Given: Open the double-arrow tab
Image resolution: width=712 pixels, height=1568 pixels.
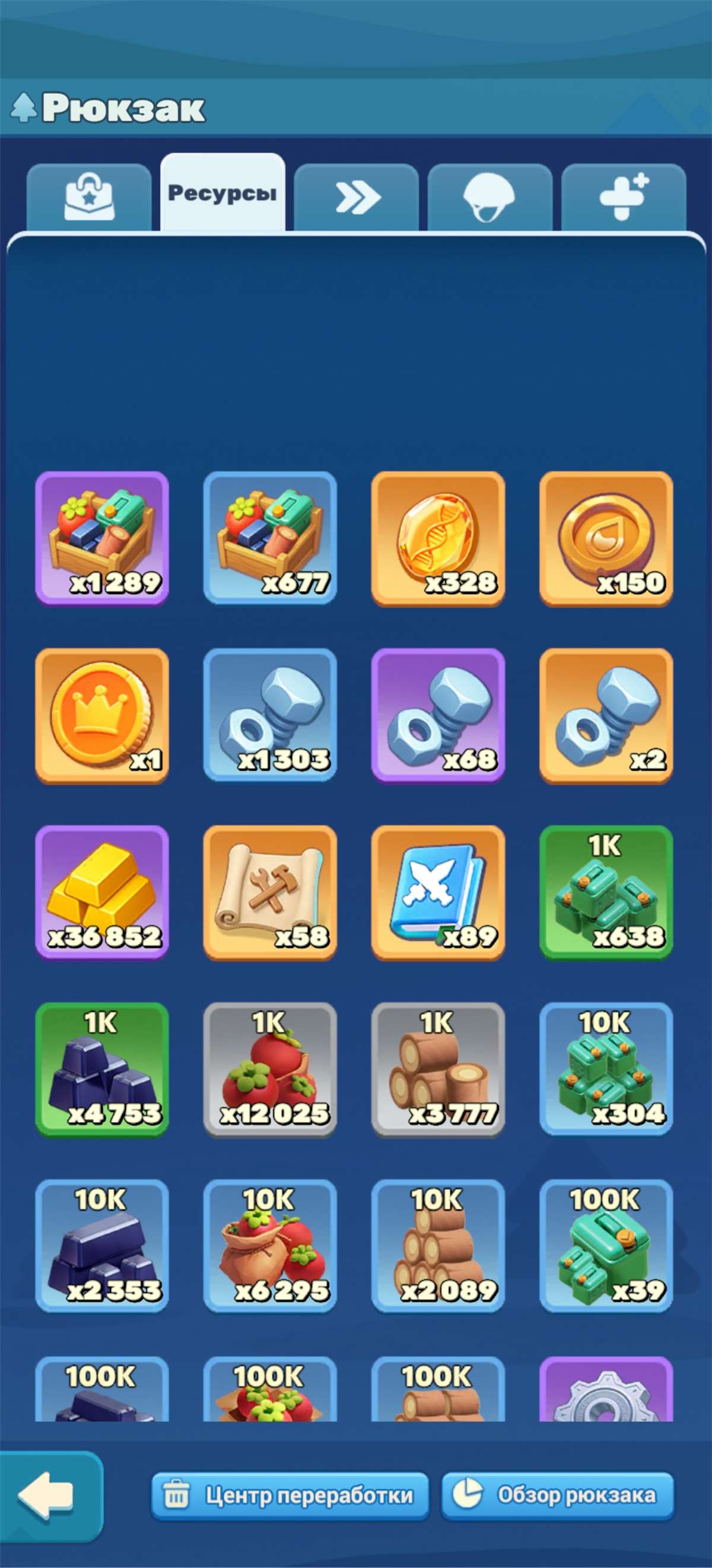Looking at the screenshot, I should [356, 197].
